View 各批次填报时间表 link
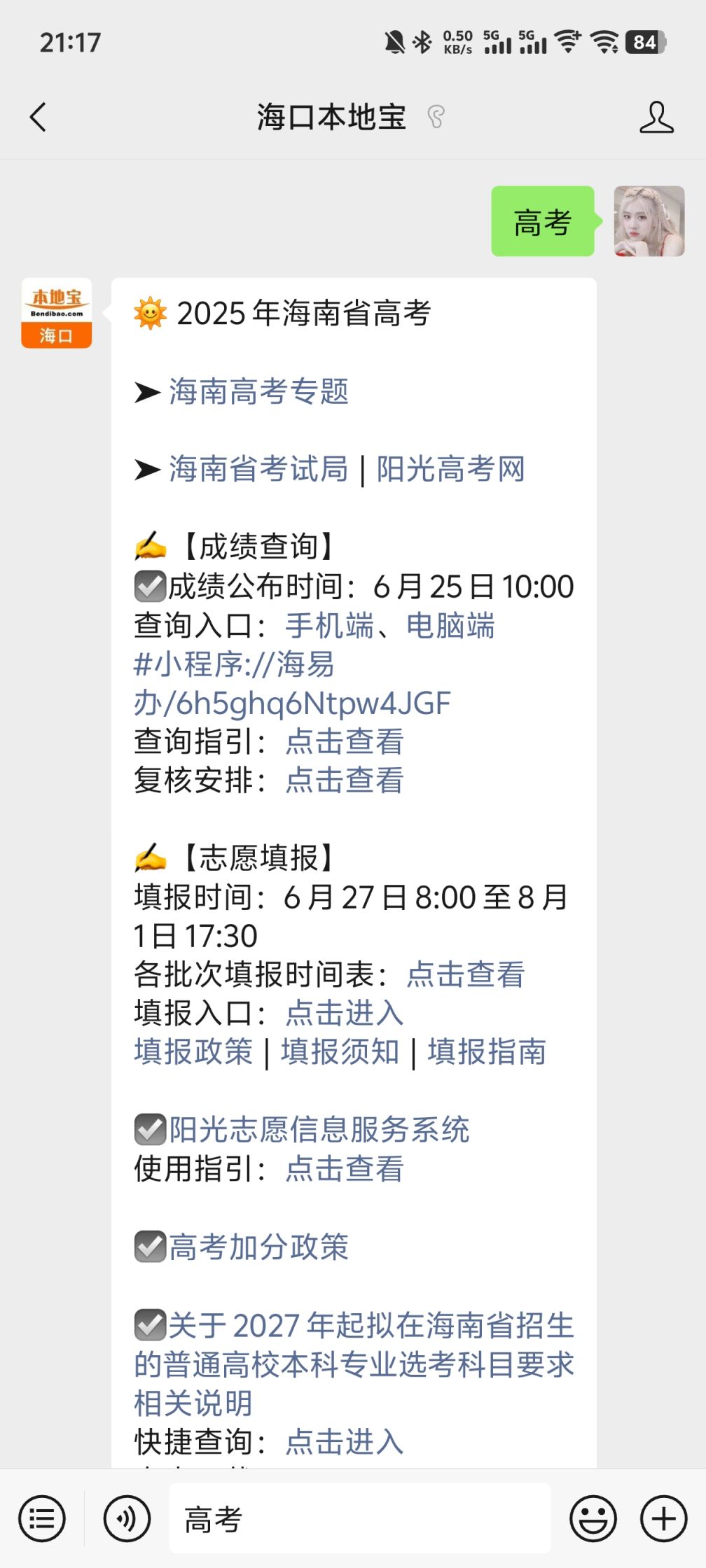 pyautogui.click(x=465, y=974)
